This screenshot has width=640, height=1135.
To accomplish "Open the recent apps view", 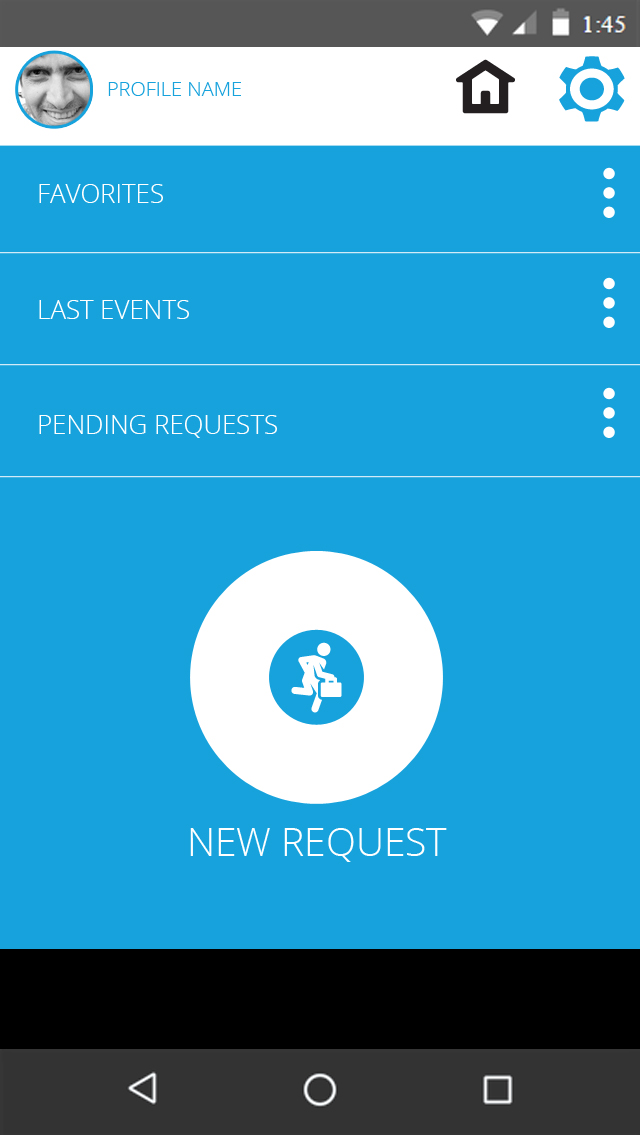I will [x=497, y=1089].
